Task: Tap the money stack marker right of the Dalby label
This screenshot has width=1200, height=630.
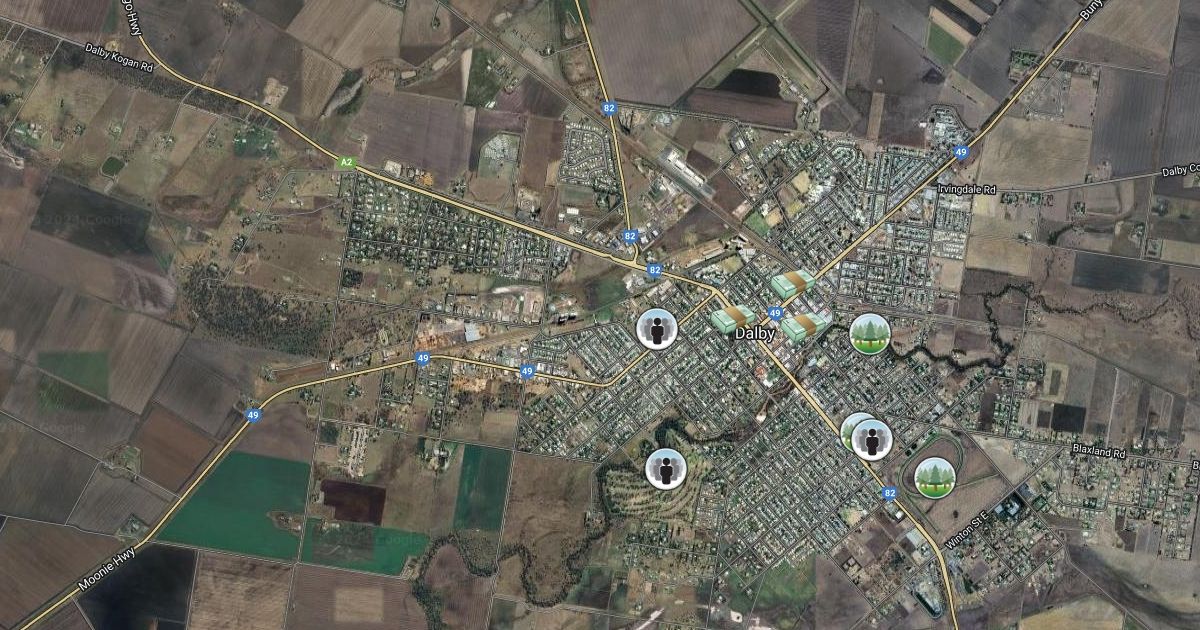Action: (804, 325)
